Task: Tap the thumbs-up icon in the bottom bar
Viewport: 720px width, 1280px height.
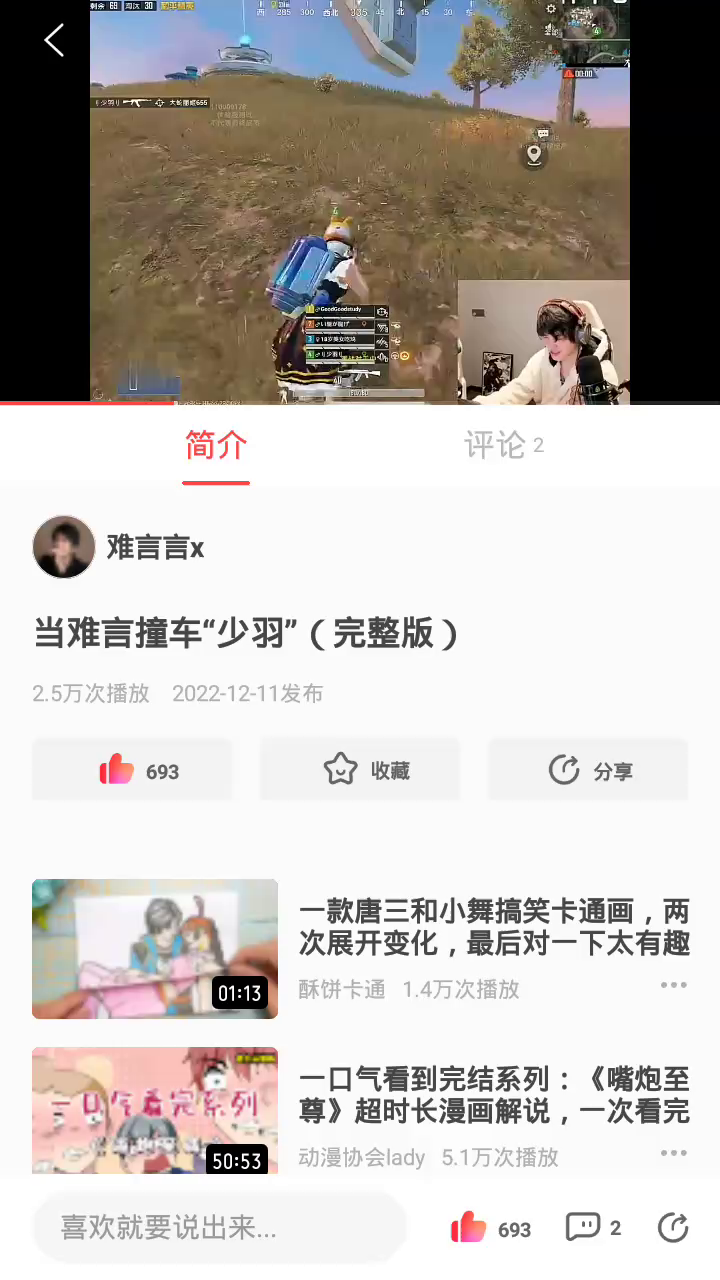Action: 469,1228
